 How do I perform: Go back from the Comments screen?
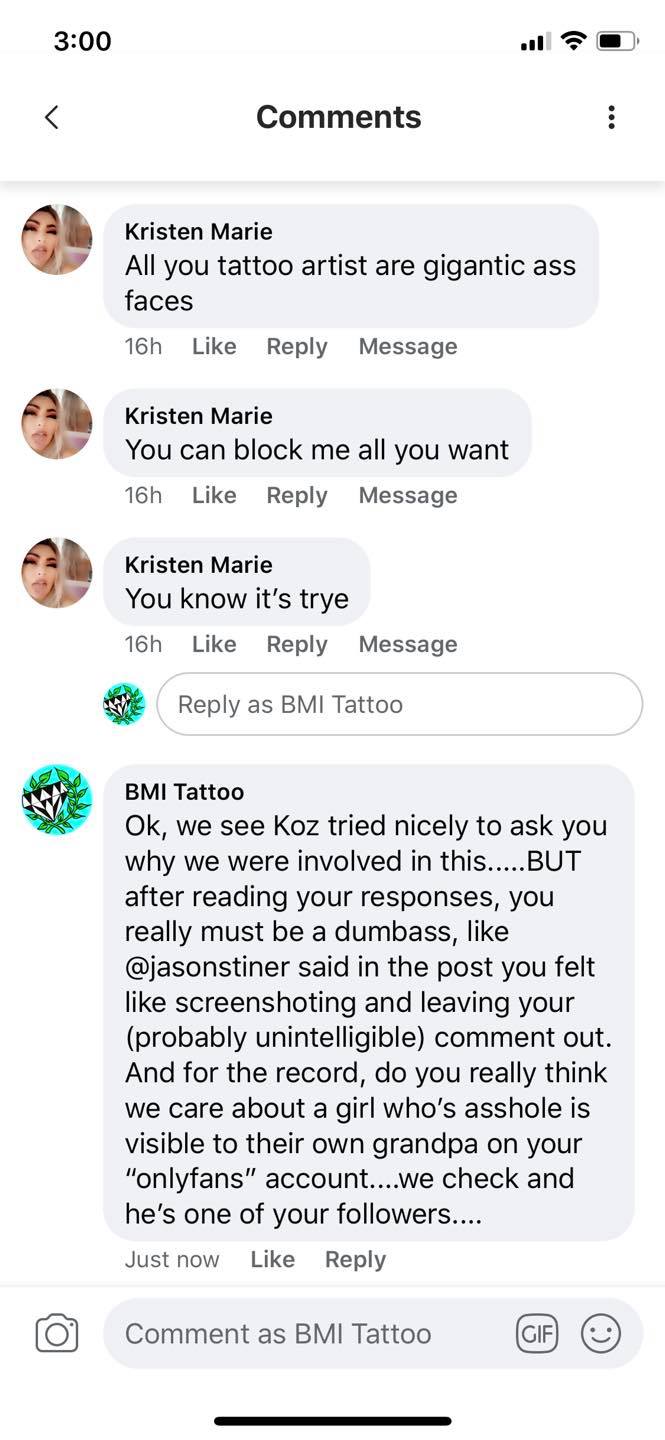[x=52, y=117]
